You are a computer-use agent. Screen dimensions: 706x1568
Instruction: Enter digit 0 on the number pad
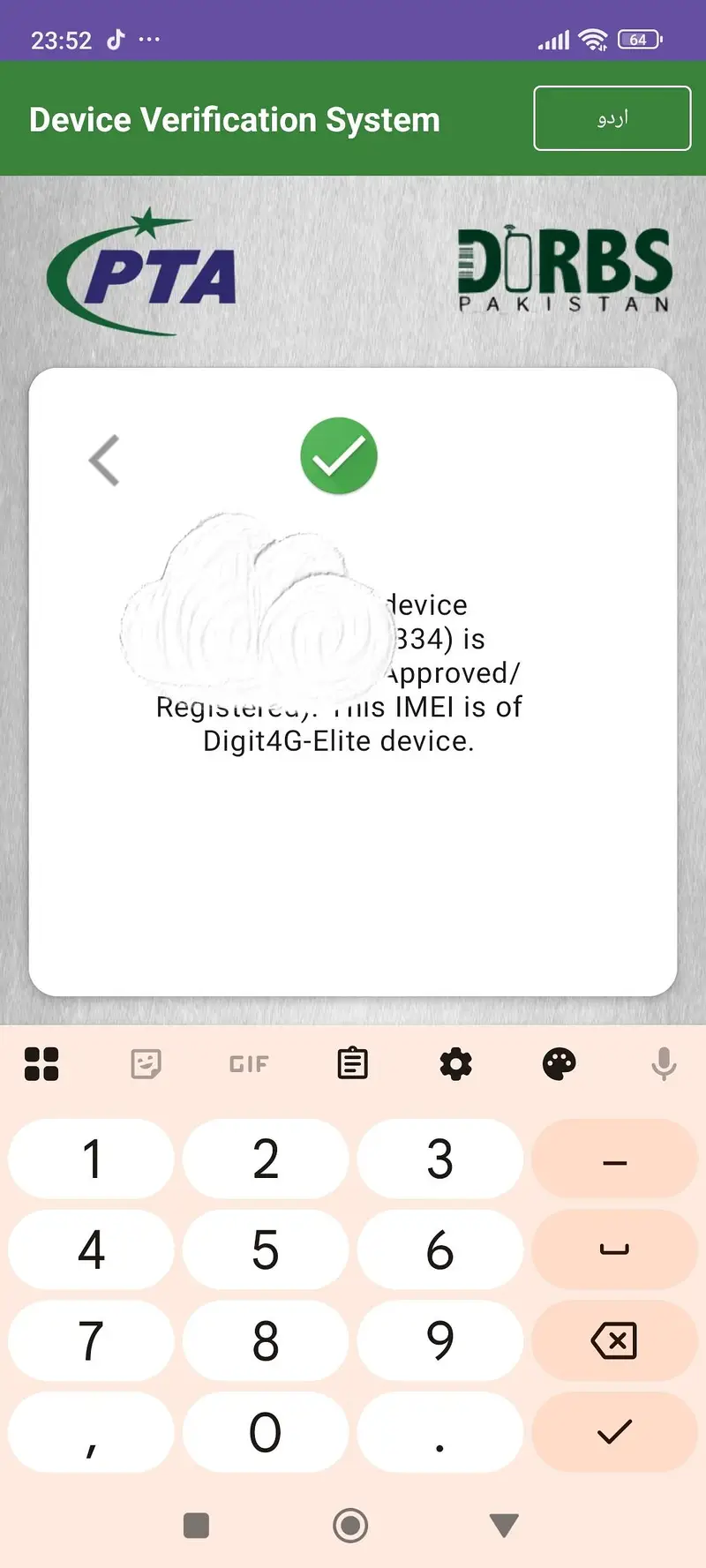pyautogui.click(x=265, y=1431)
